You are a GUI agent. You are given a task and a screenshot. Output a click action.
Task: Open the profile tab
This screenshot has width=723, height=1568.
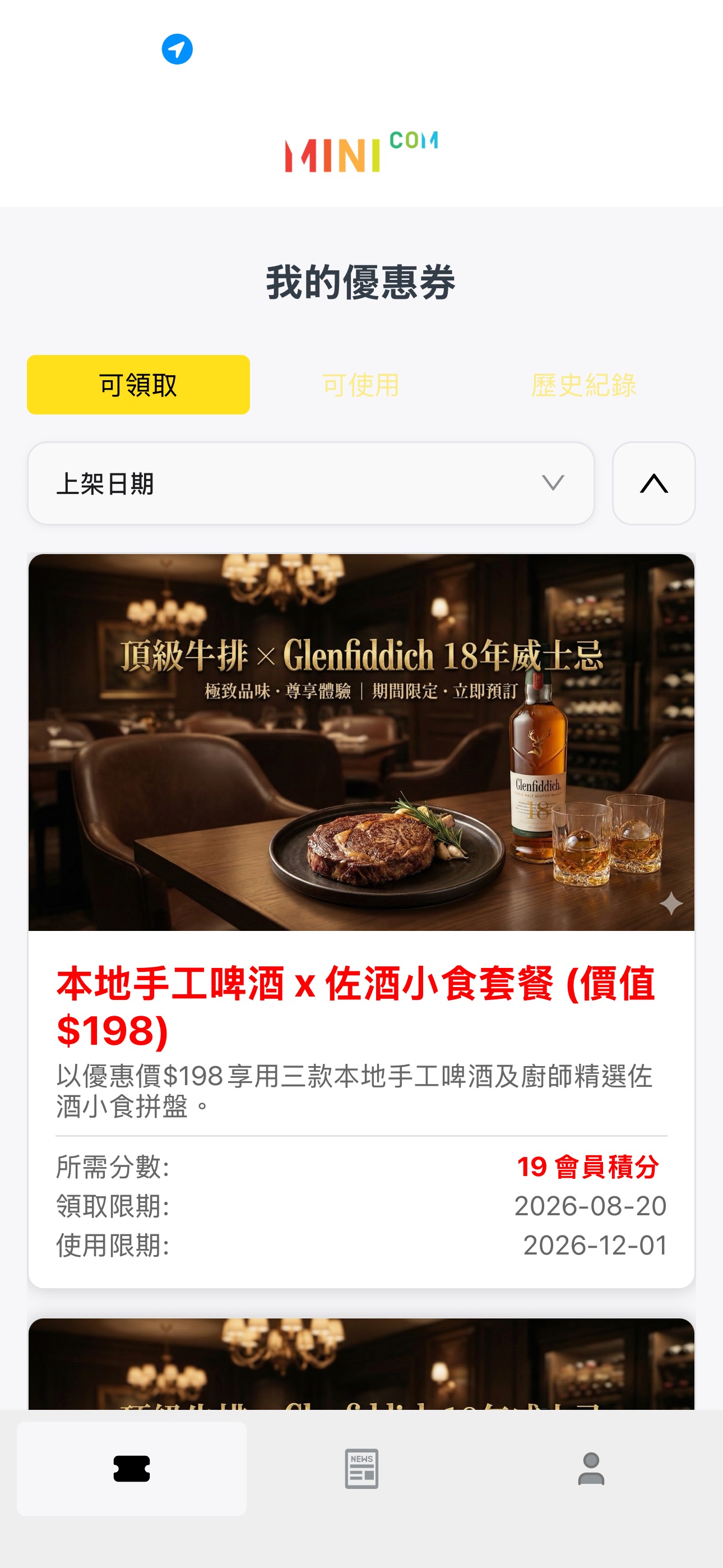(591, 1469)
